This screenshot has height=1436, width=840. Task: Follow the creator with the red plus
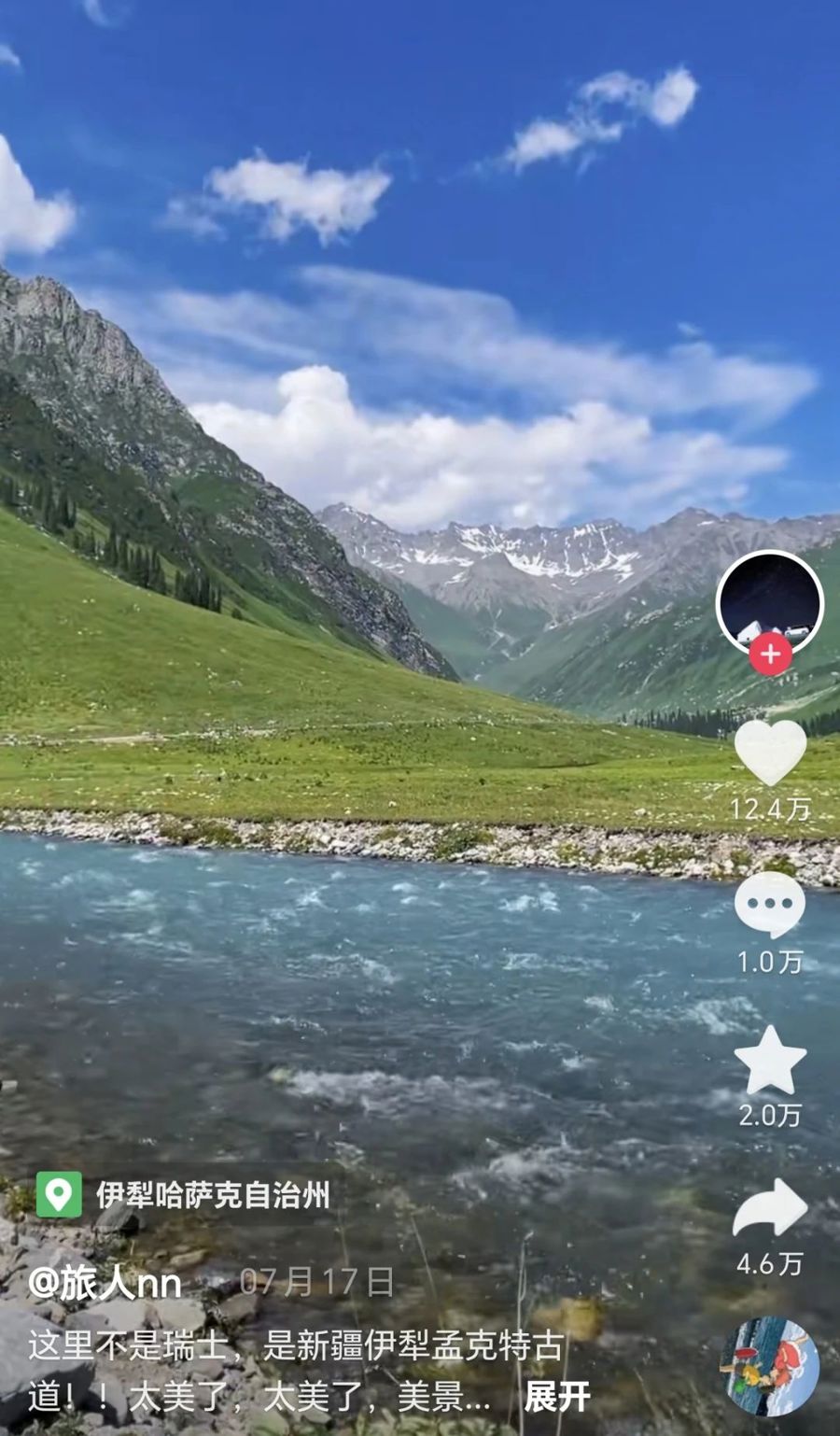pyautogui.click(x=770, y=655)
